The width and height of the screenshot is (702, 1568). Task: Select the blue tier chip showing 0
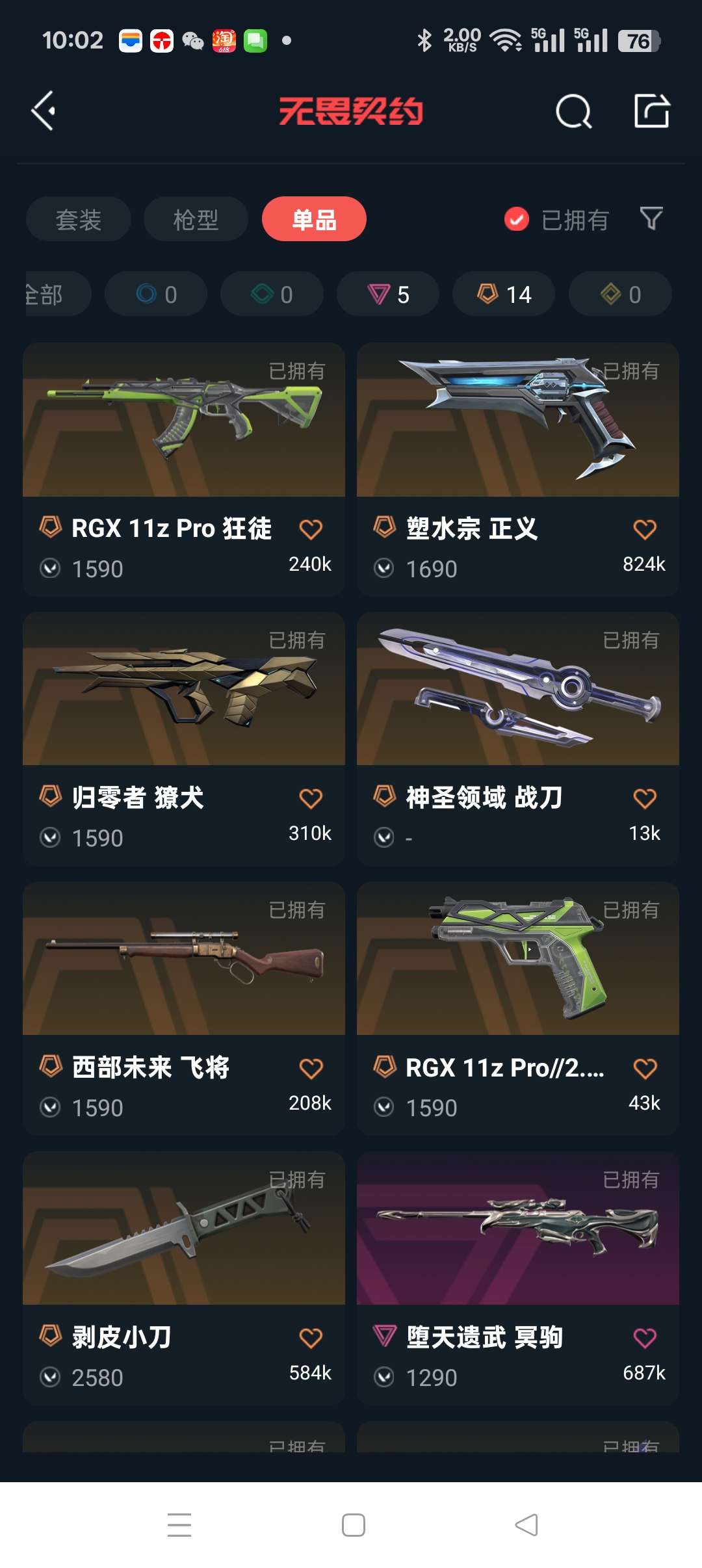156,294
